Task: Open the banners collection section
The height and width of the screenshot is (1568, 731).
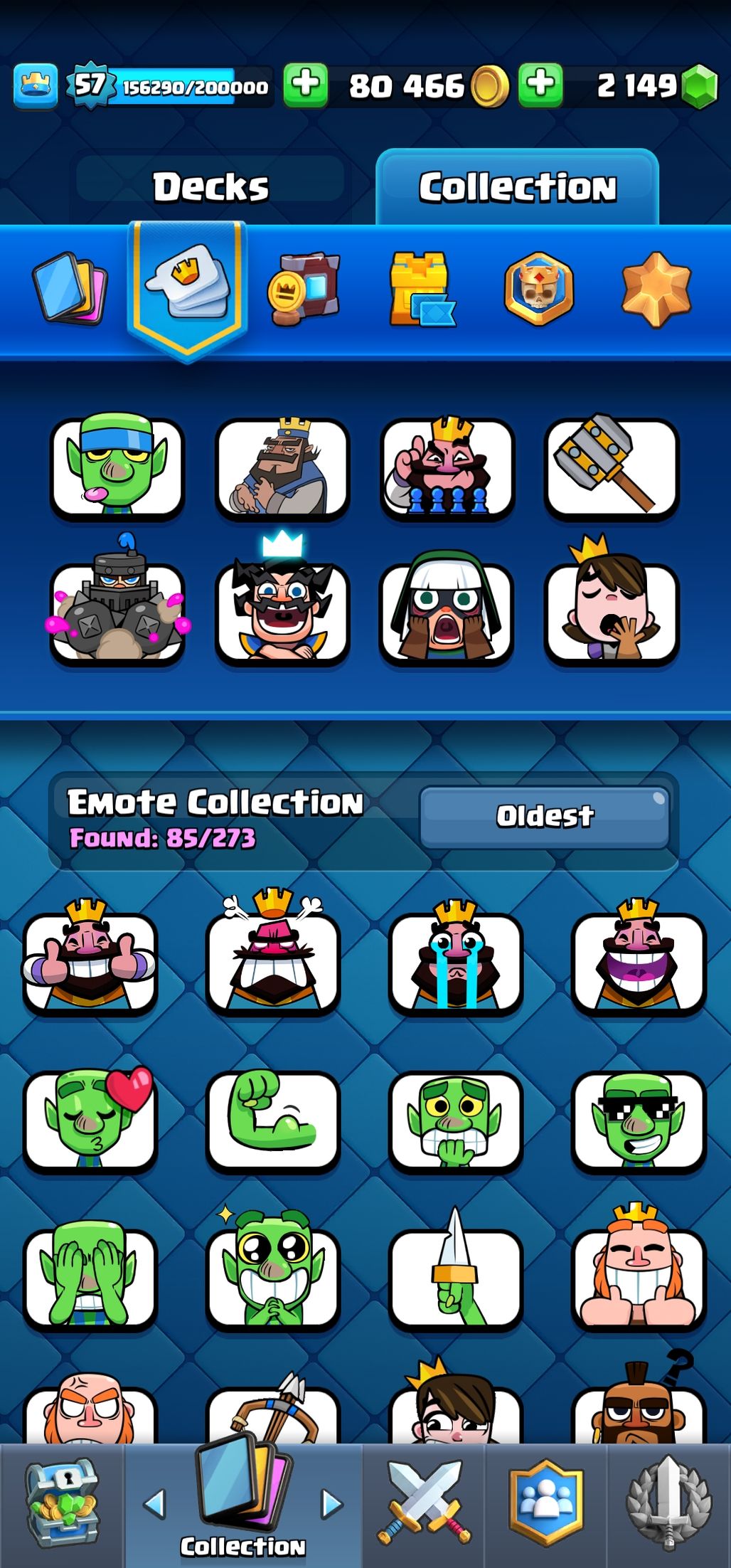Action: pos(304,288)
